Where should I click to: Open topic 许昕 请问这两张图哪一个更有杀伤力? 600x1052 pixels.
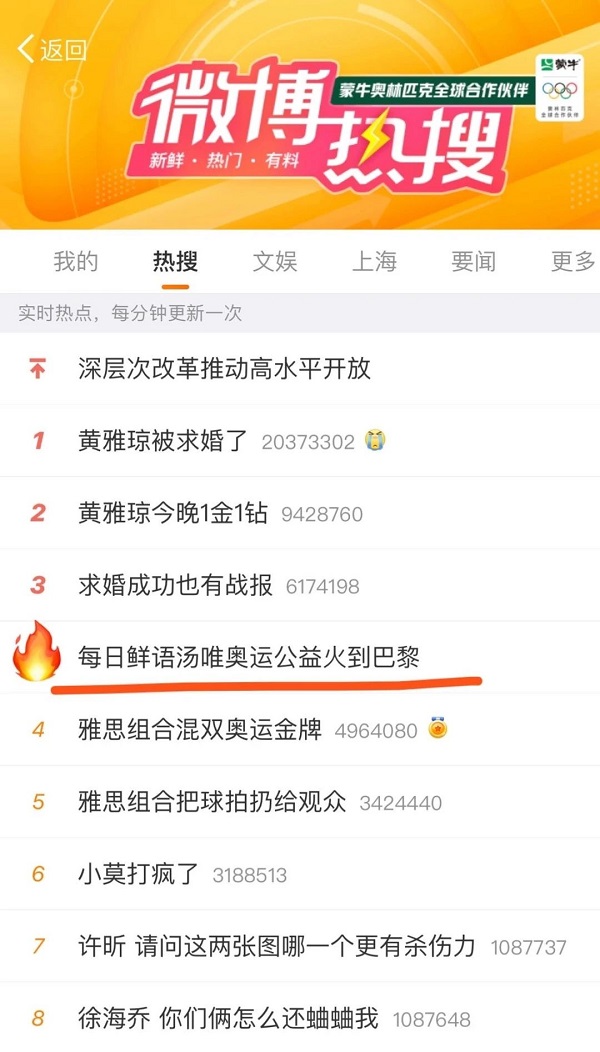click(x=300, y=947)
